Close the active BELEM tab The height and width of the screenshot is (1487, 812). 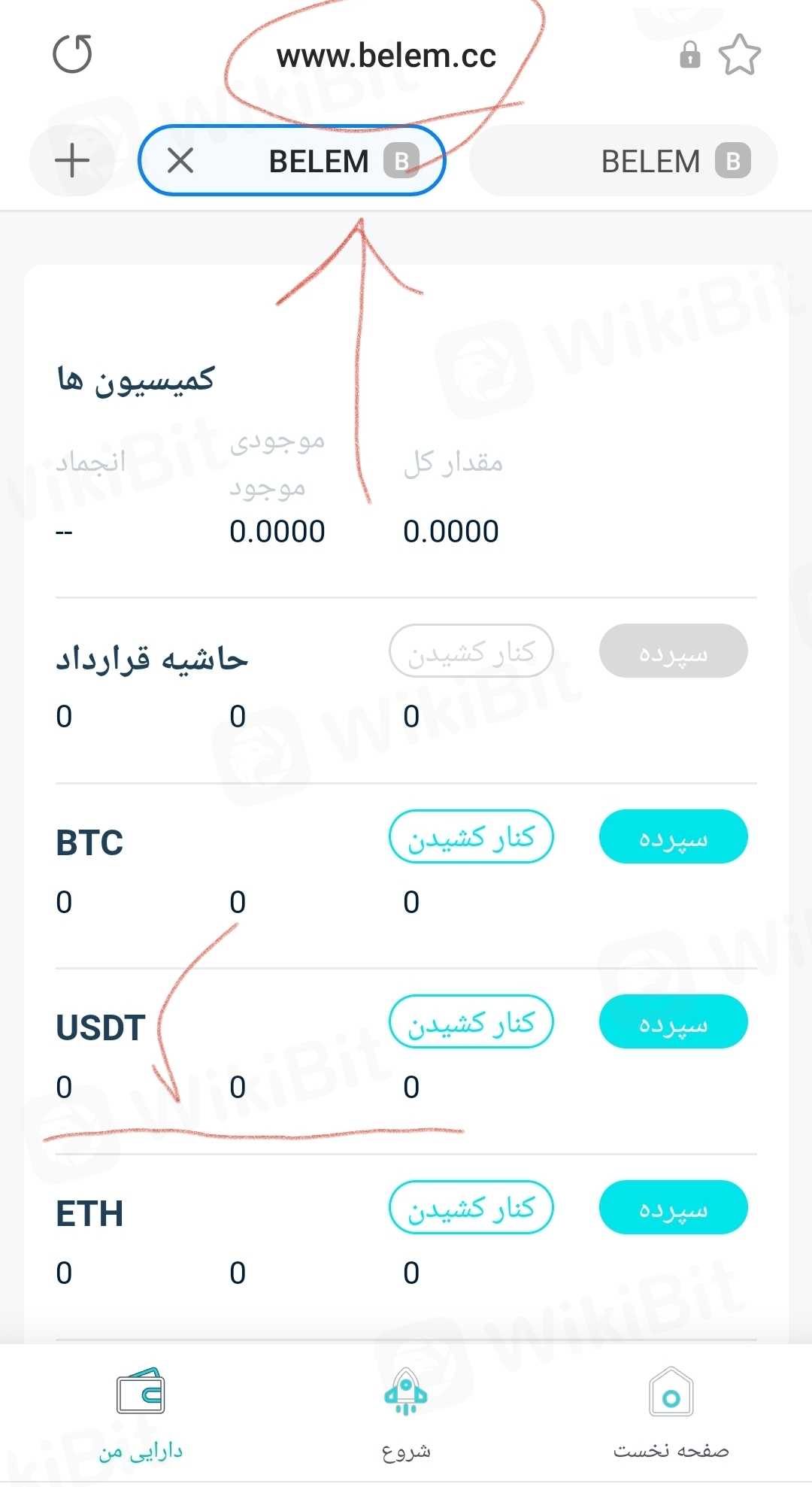coord(180,160)
